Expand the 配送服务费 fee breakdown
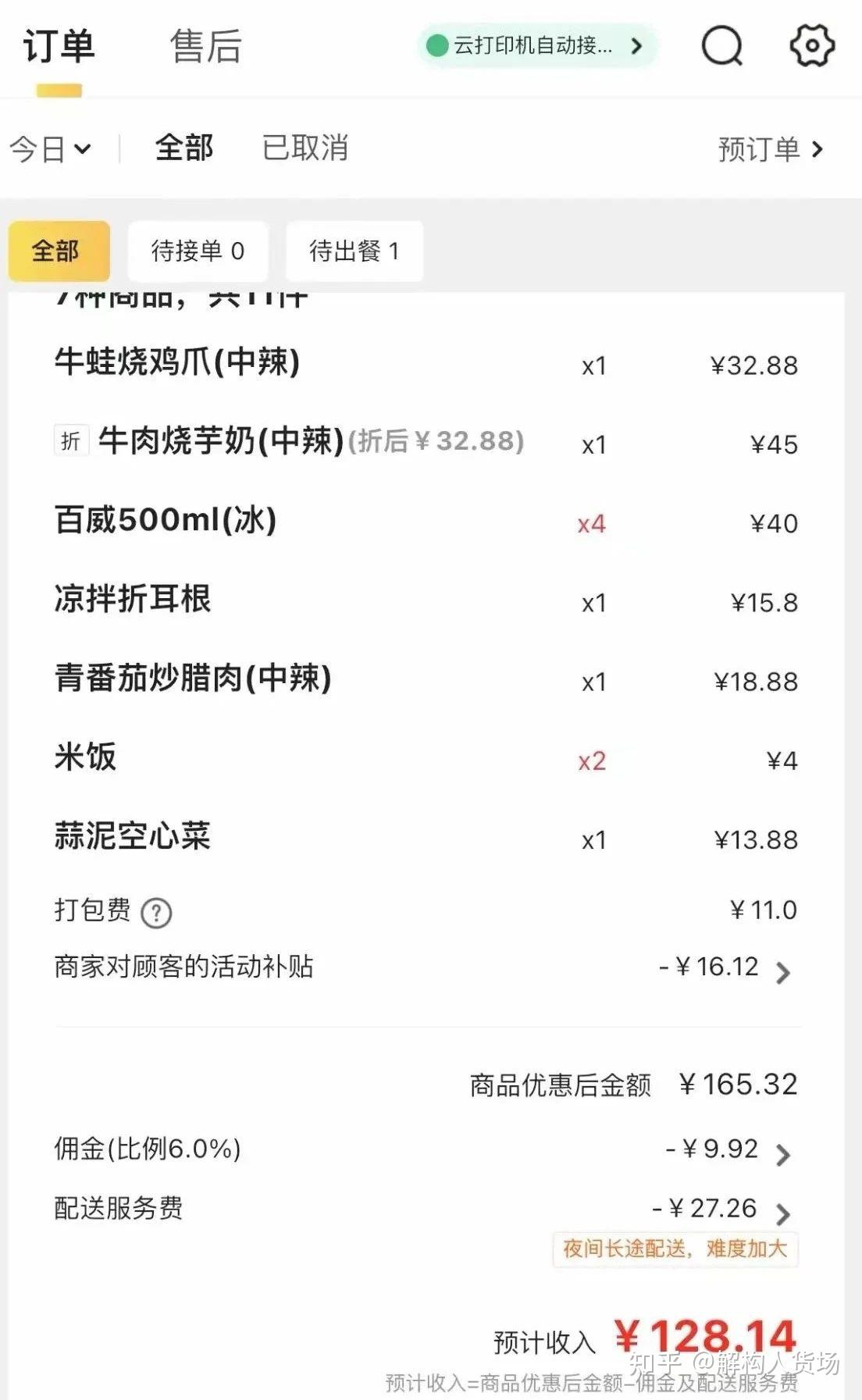This screenshot has width=862, height=1400. click(x=783, y=1209)
